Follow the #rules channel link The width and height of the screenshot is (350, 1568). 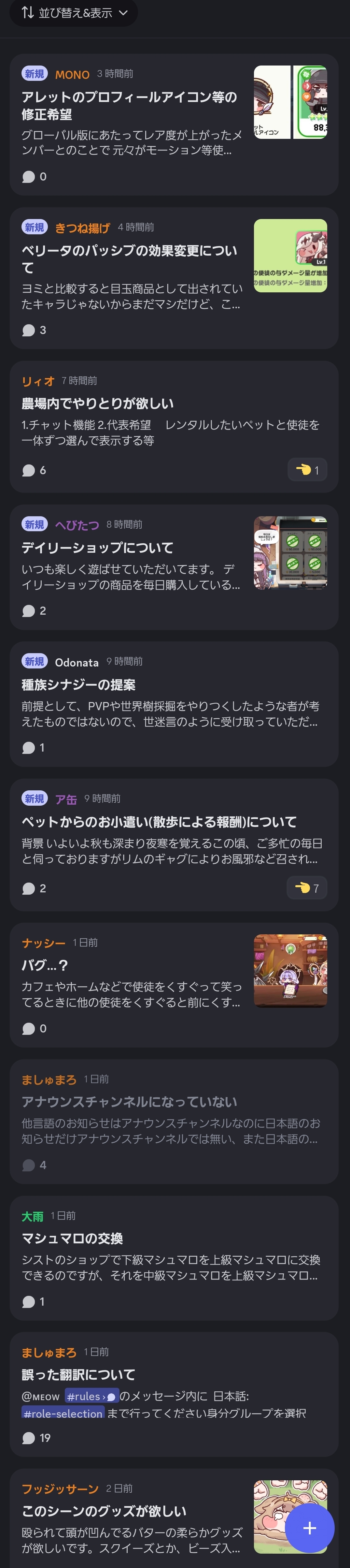[x=91, y=1396]
